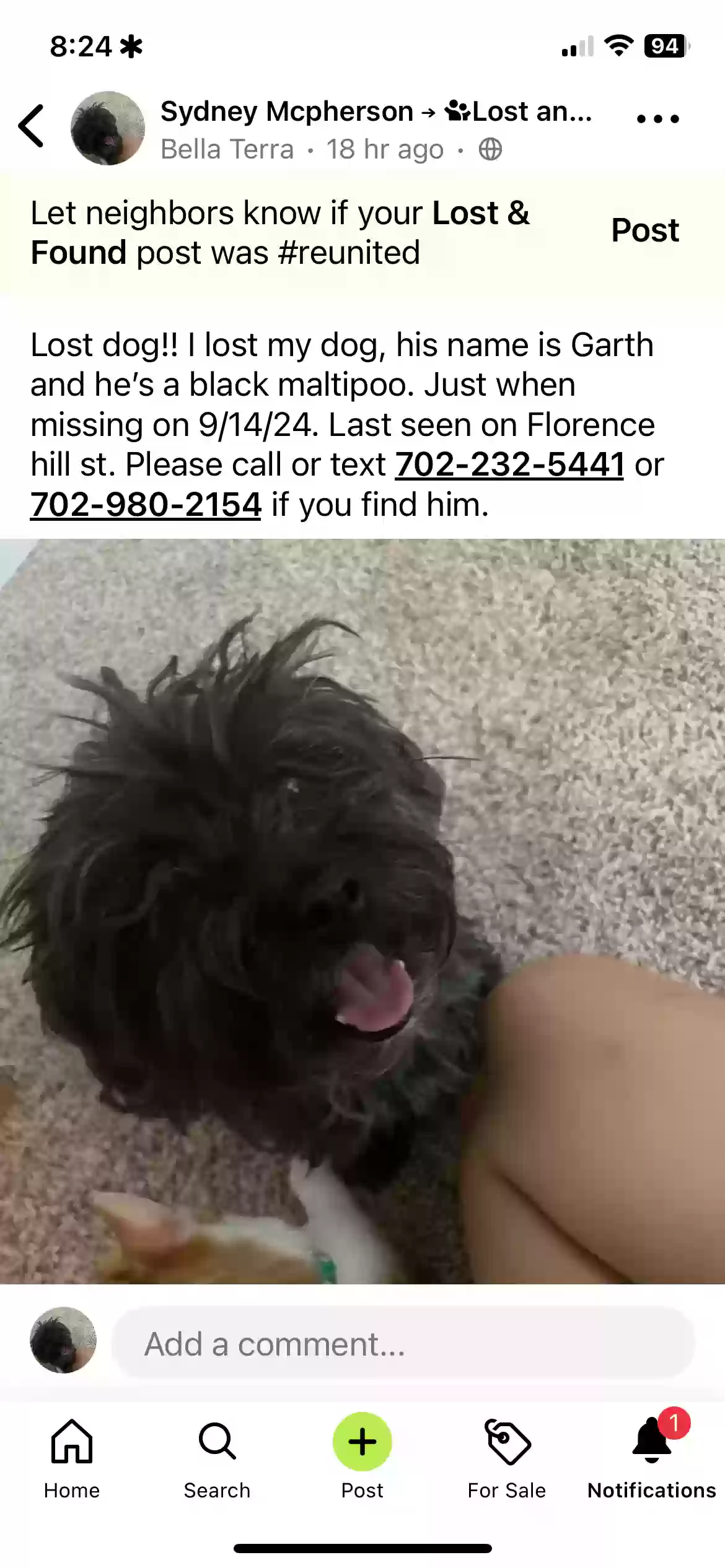Open the Lost and Found group link
Viewport: 725px width, 1568px height.
point(519,112)
